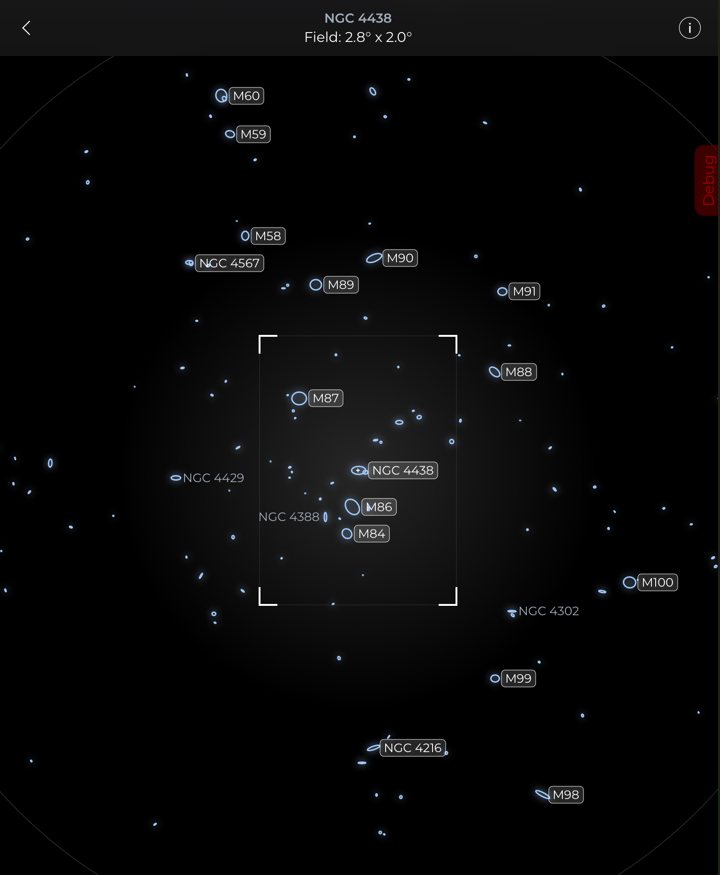Select the M91 galaxy label
The image size is (720, 875).
[524, 291]
